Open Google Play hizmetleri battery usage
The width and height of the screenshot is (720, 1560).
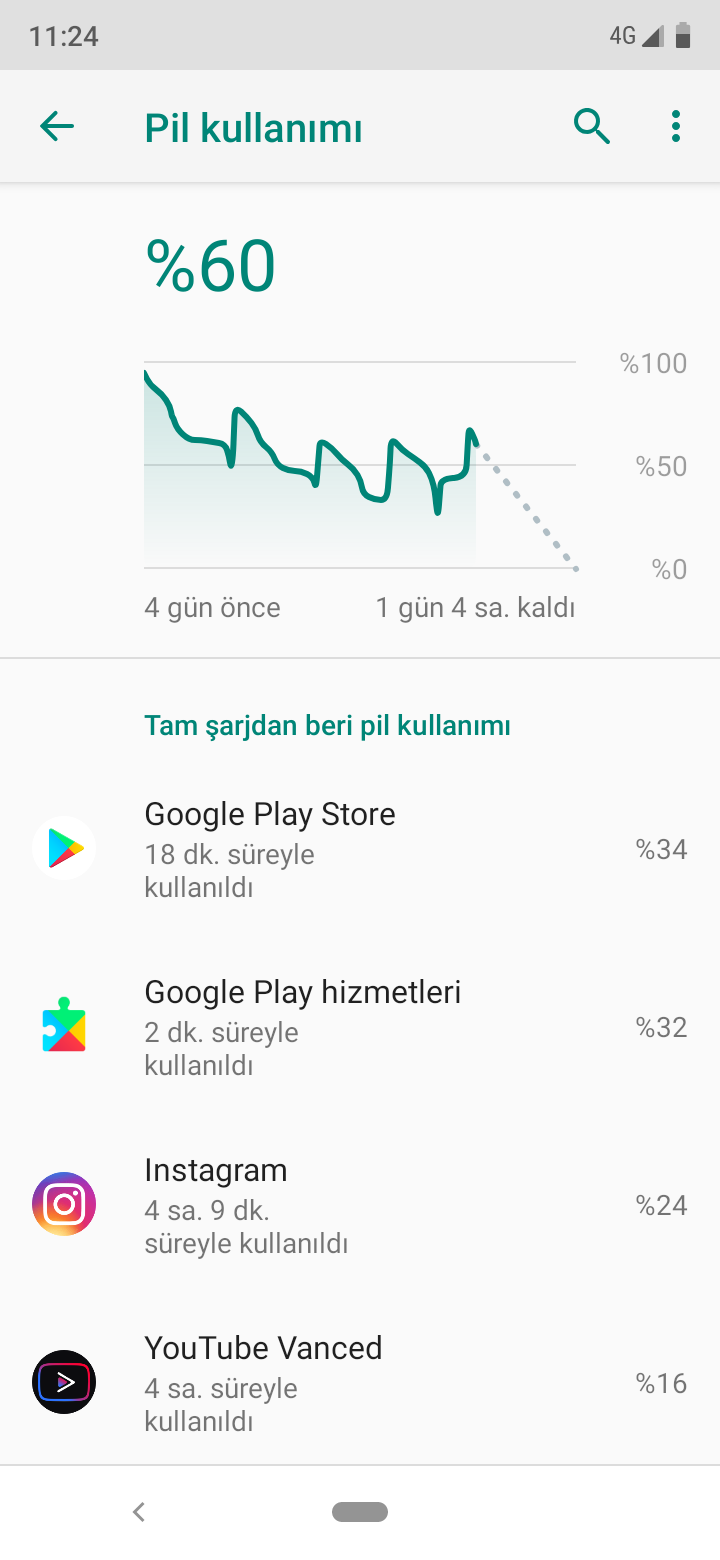pos(360,1027)
